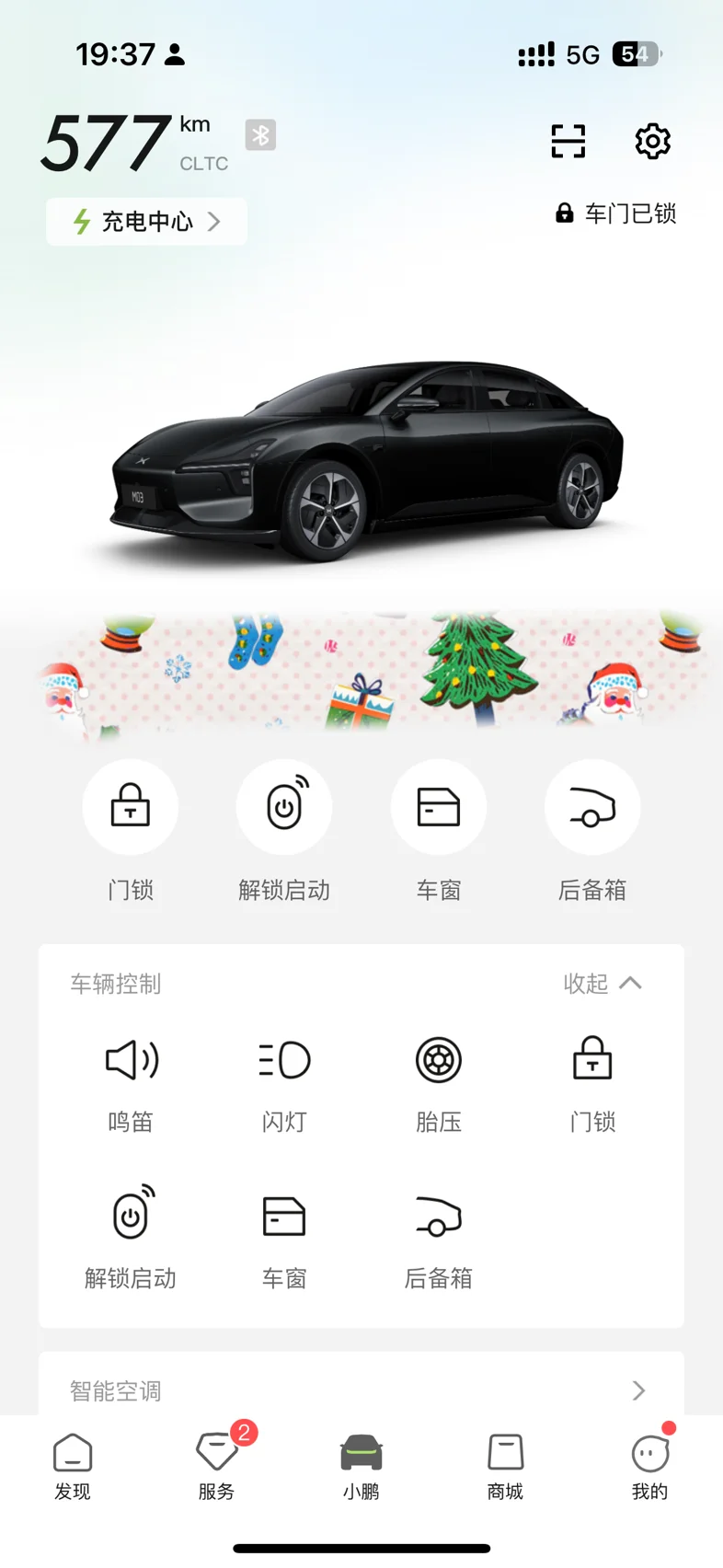Collapse 车辆控制 via 收起
Viewport: 723px width, 1568px height.
point(602,984)
